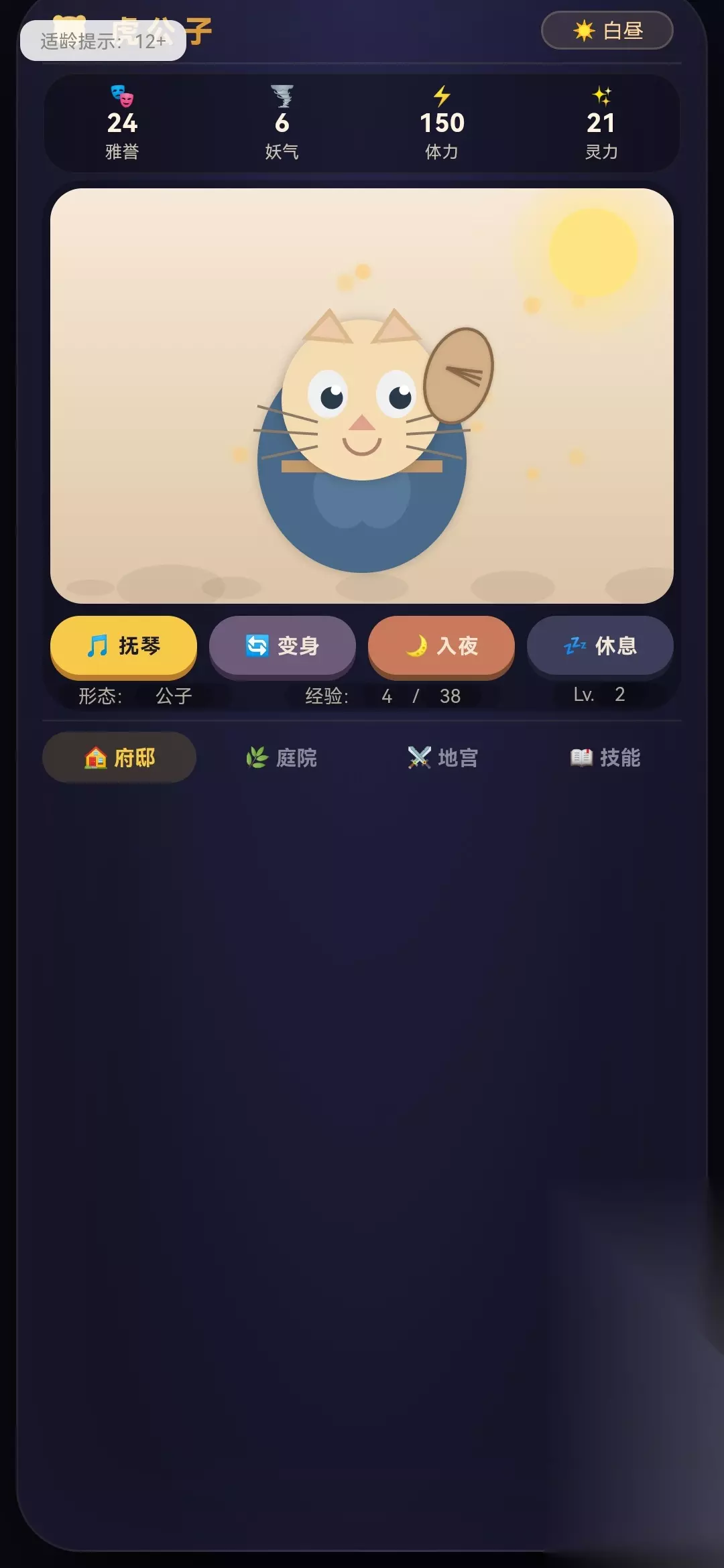Tap the 白昼 day indicator chip
Viewport: 724px width, 1568px height.
607,30
